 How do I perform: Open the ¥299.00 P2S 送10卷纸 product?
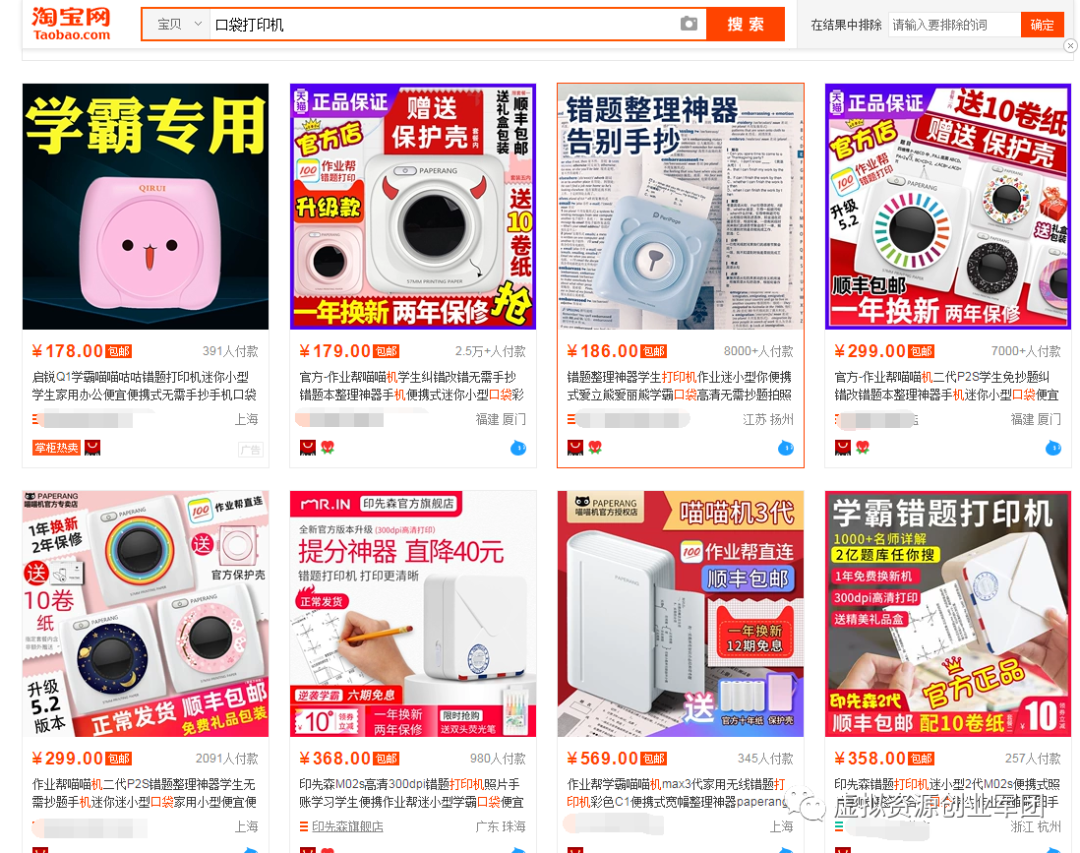click(947, 207)
